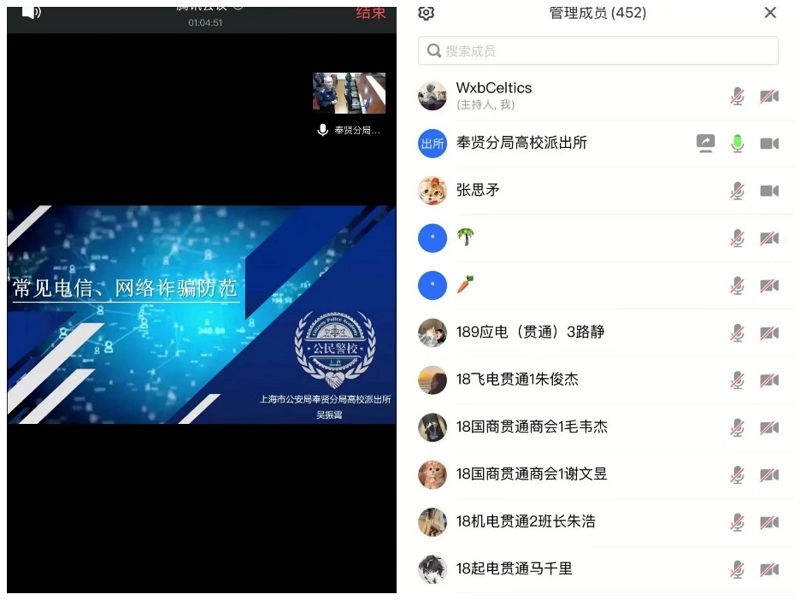Open member row WxbCeltics

560,96
